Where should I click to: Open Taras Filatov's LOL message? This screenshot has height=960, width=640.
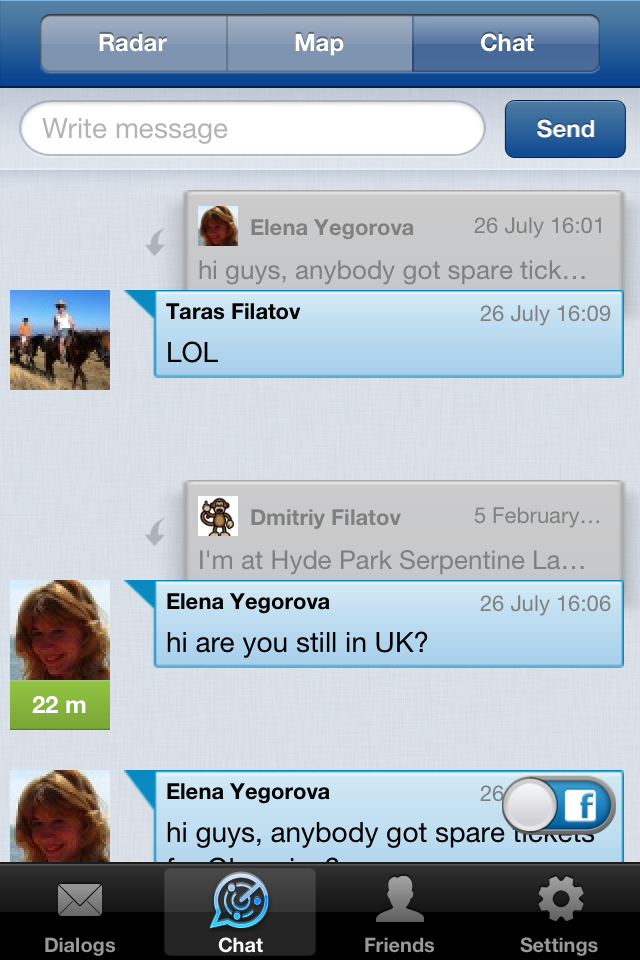pos(388,335)
